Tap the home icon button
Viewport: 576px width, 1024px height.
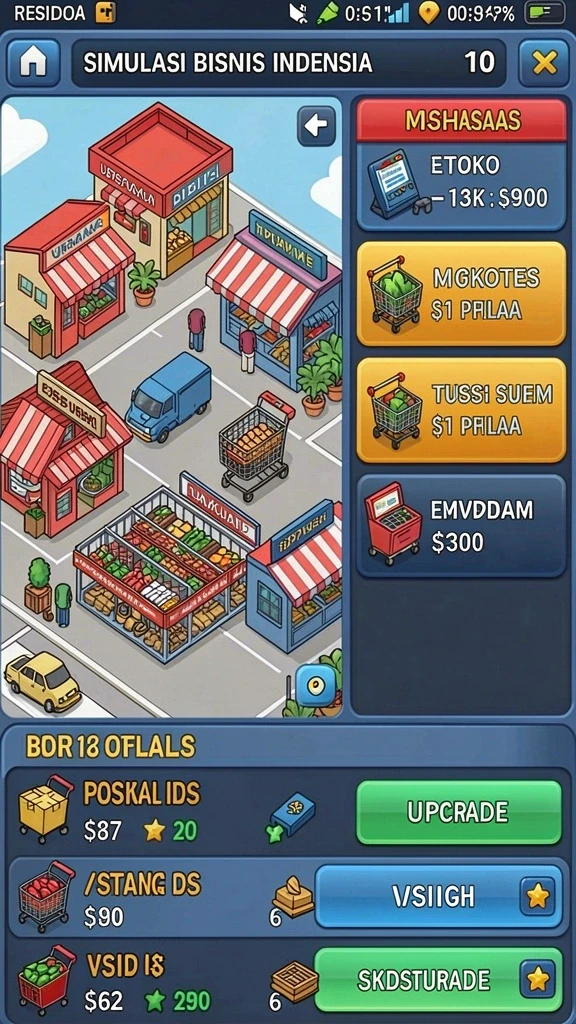(x=34, y=63)
